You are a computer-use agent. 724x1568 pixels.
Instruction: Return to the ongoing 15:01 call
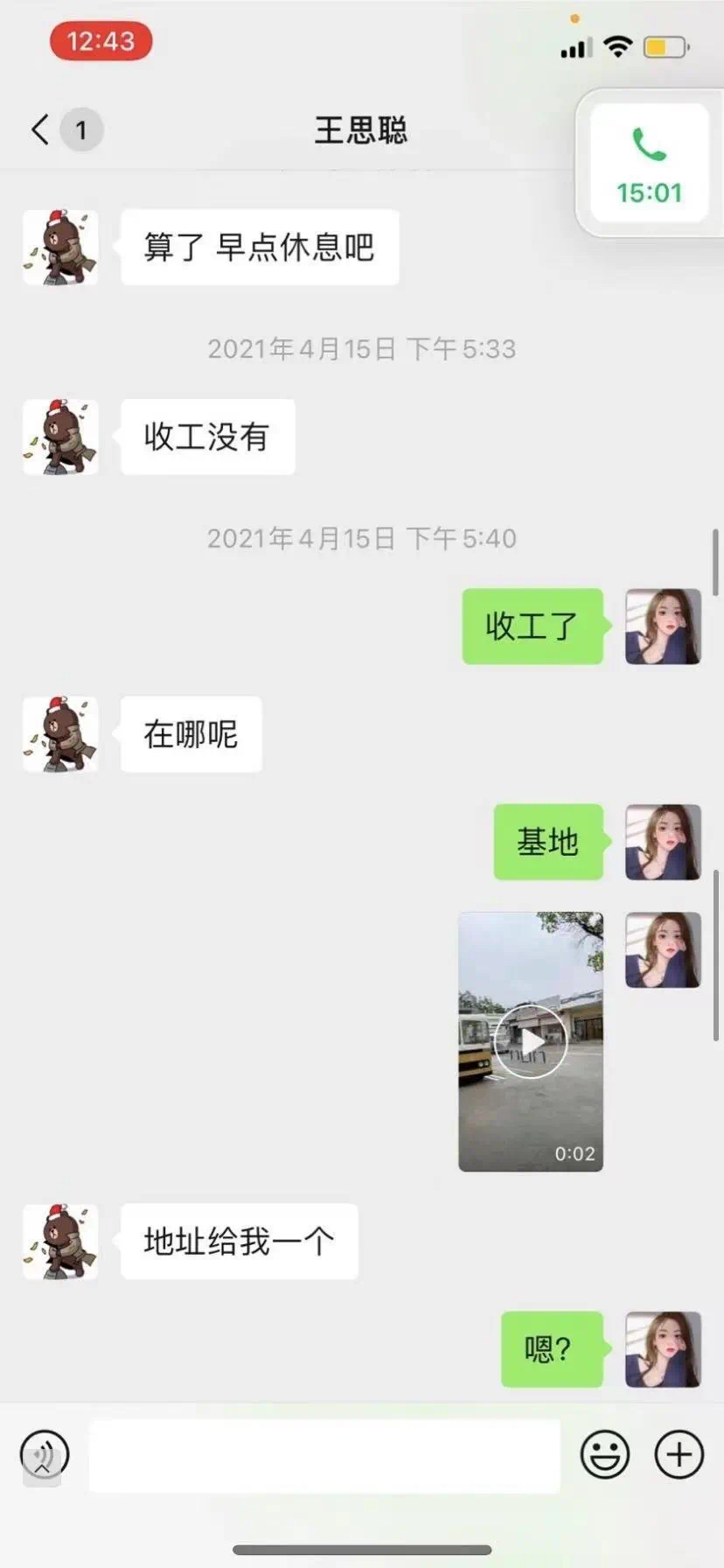(649, 164)
